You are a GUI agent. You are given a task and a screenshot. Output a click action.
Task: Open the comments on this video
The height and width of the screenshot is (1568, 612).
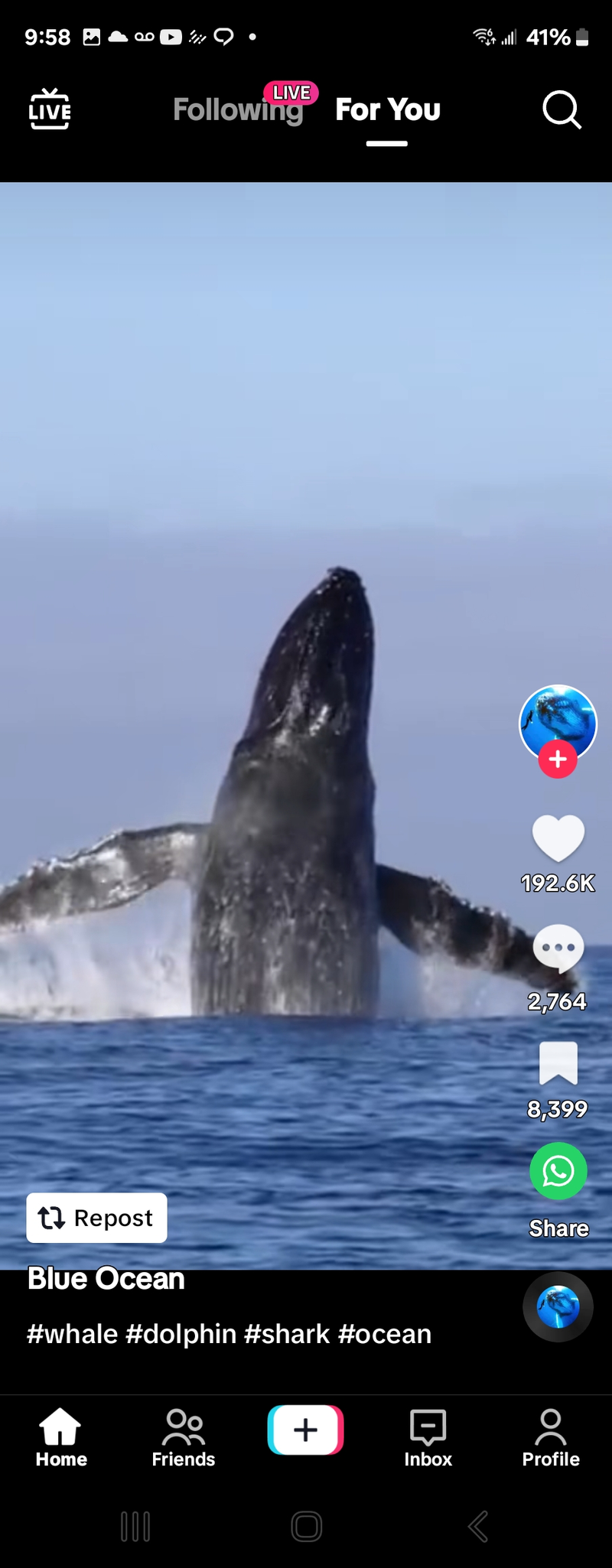coord(558,948)
